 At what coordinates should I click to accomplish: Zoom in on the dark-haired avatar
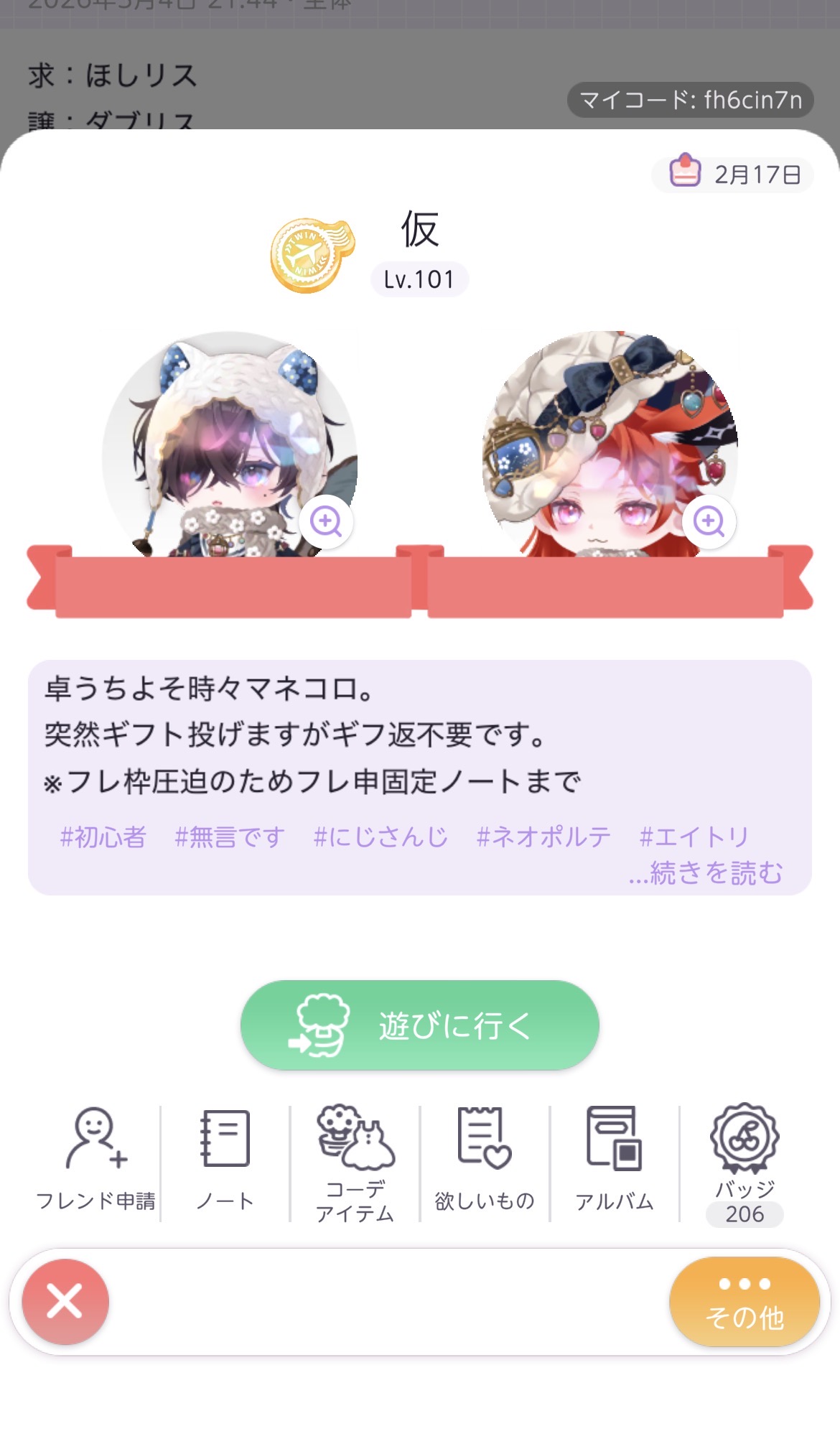[326, 521]
